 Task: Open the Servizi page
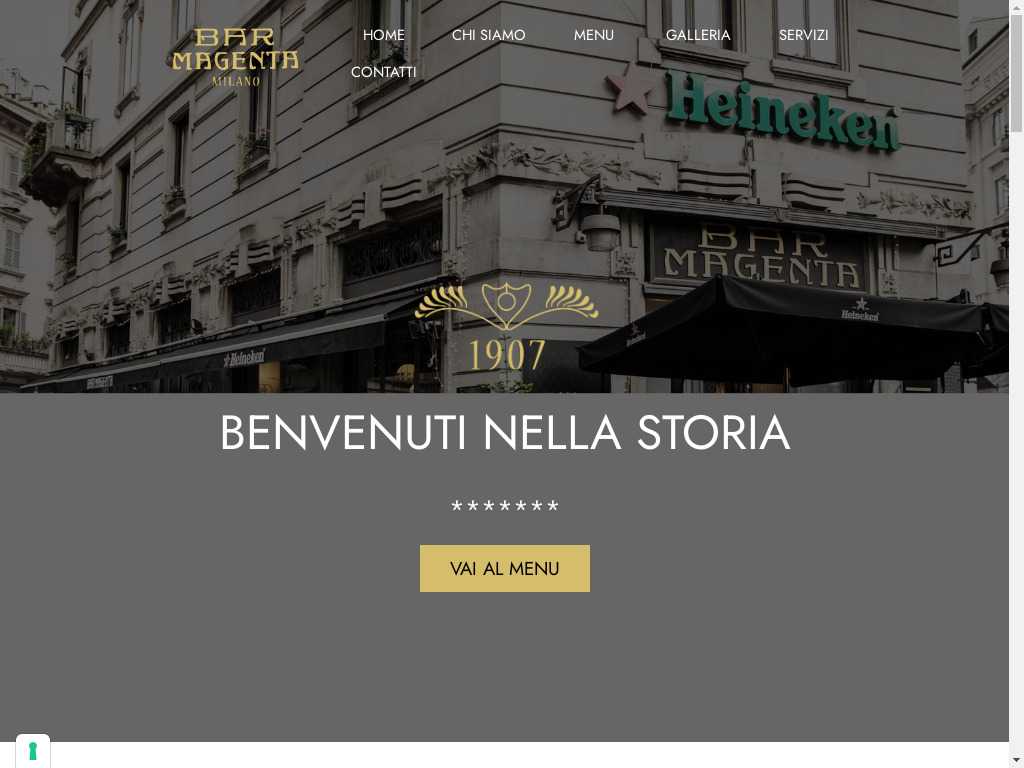pos(803,35)
